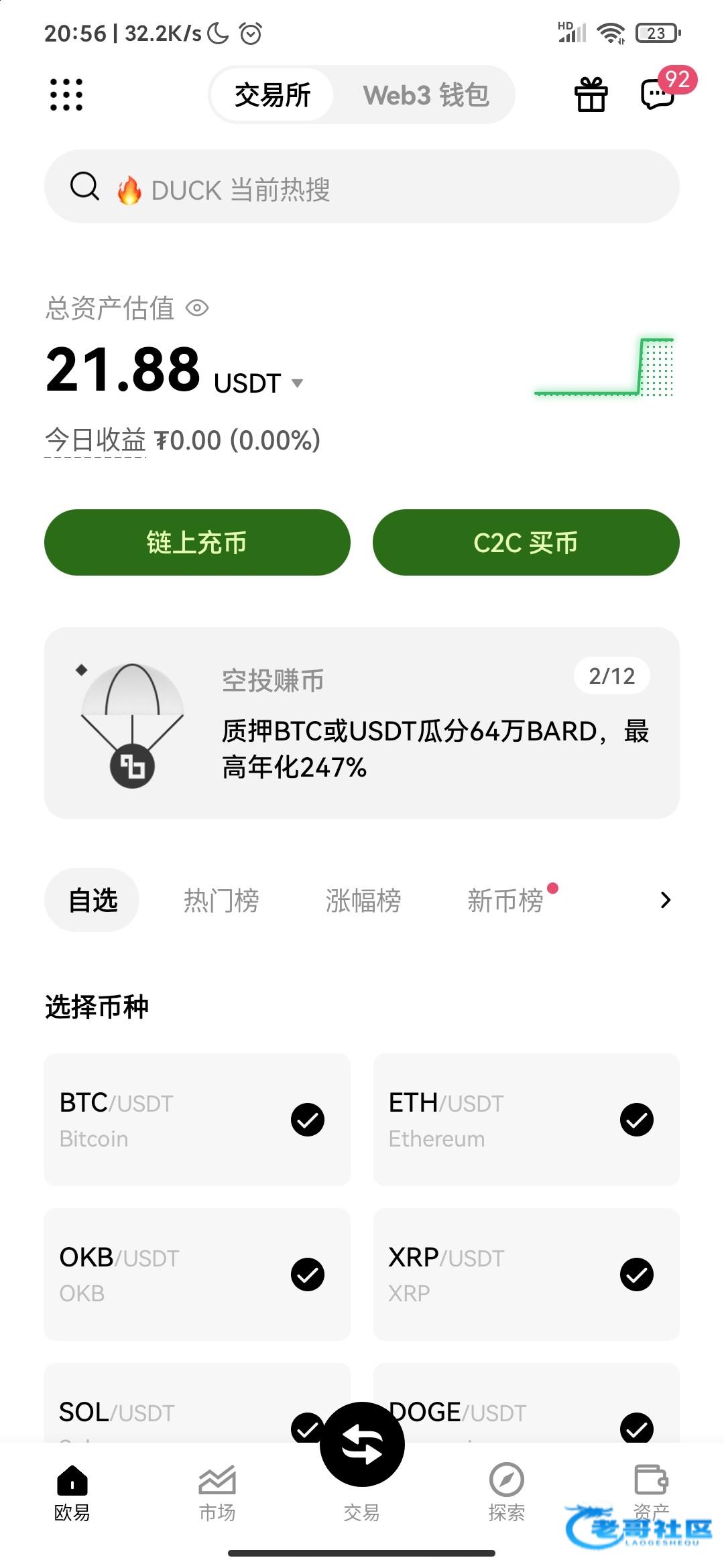
Task: Open the 空投赚币 BARD banner
Action: 362,722
